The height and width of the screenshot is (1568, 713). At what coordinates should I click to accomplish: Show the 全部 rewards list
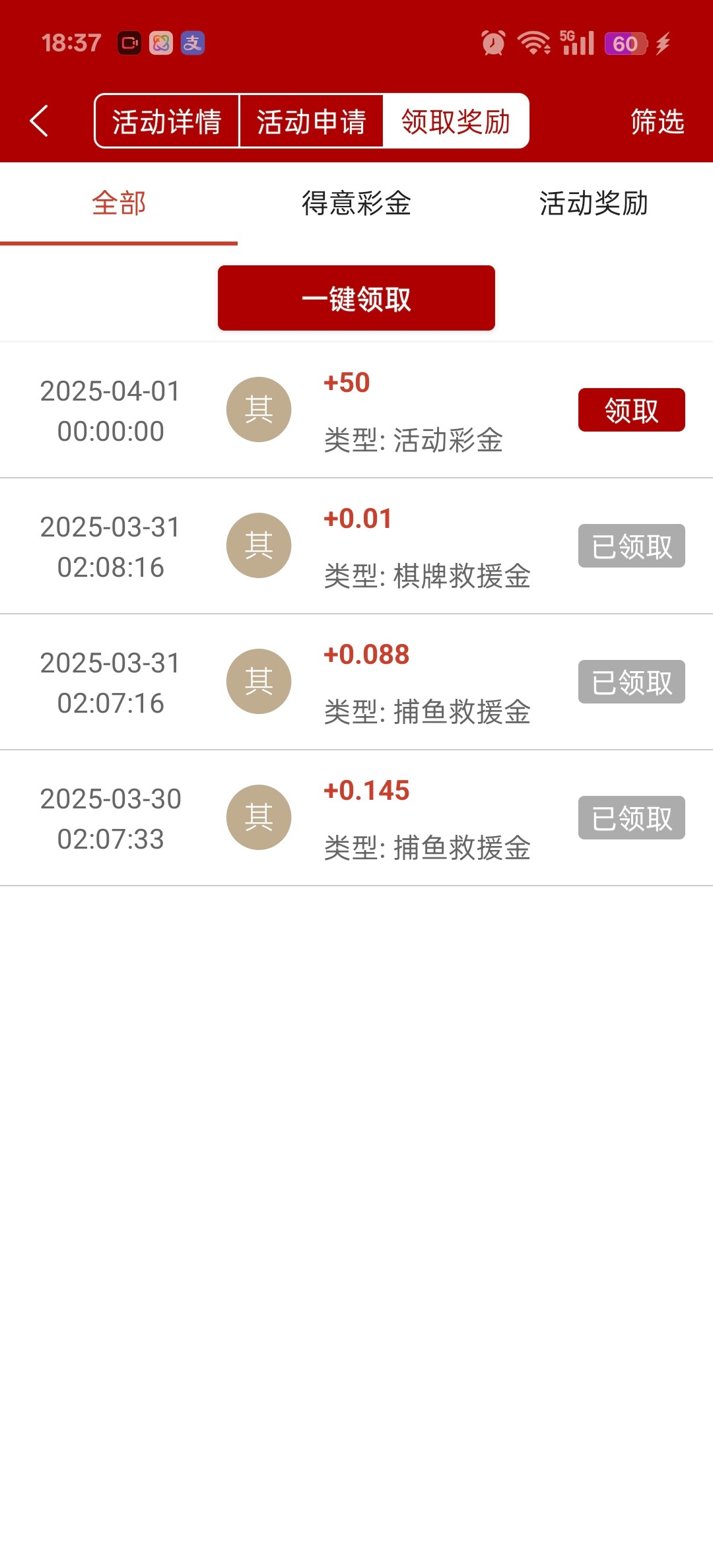click(x=119, y=203)
